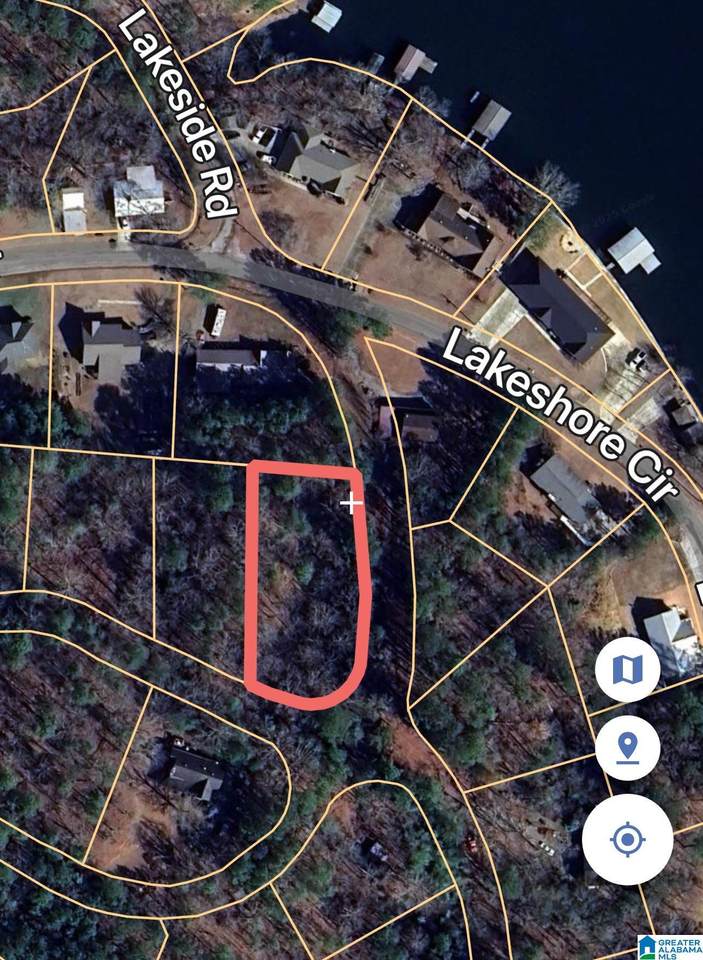This screenshot has width=703, height=960.
Task: Center map on my current location
Action: pos(627,840)
